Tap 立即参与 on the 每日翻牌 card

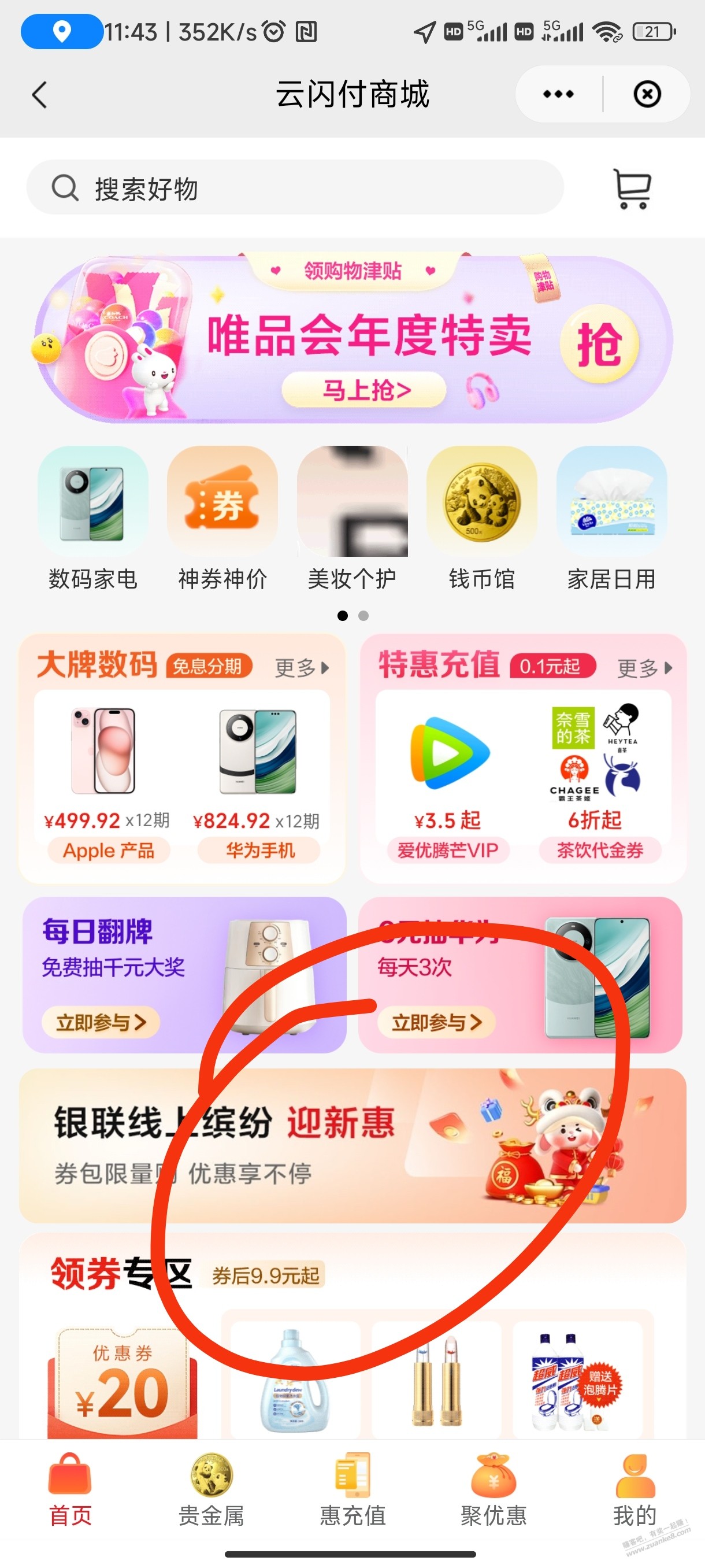(x=101, y=1022)
